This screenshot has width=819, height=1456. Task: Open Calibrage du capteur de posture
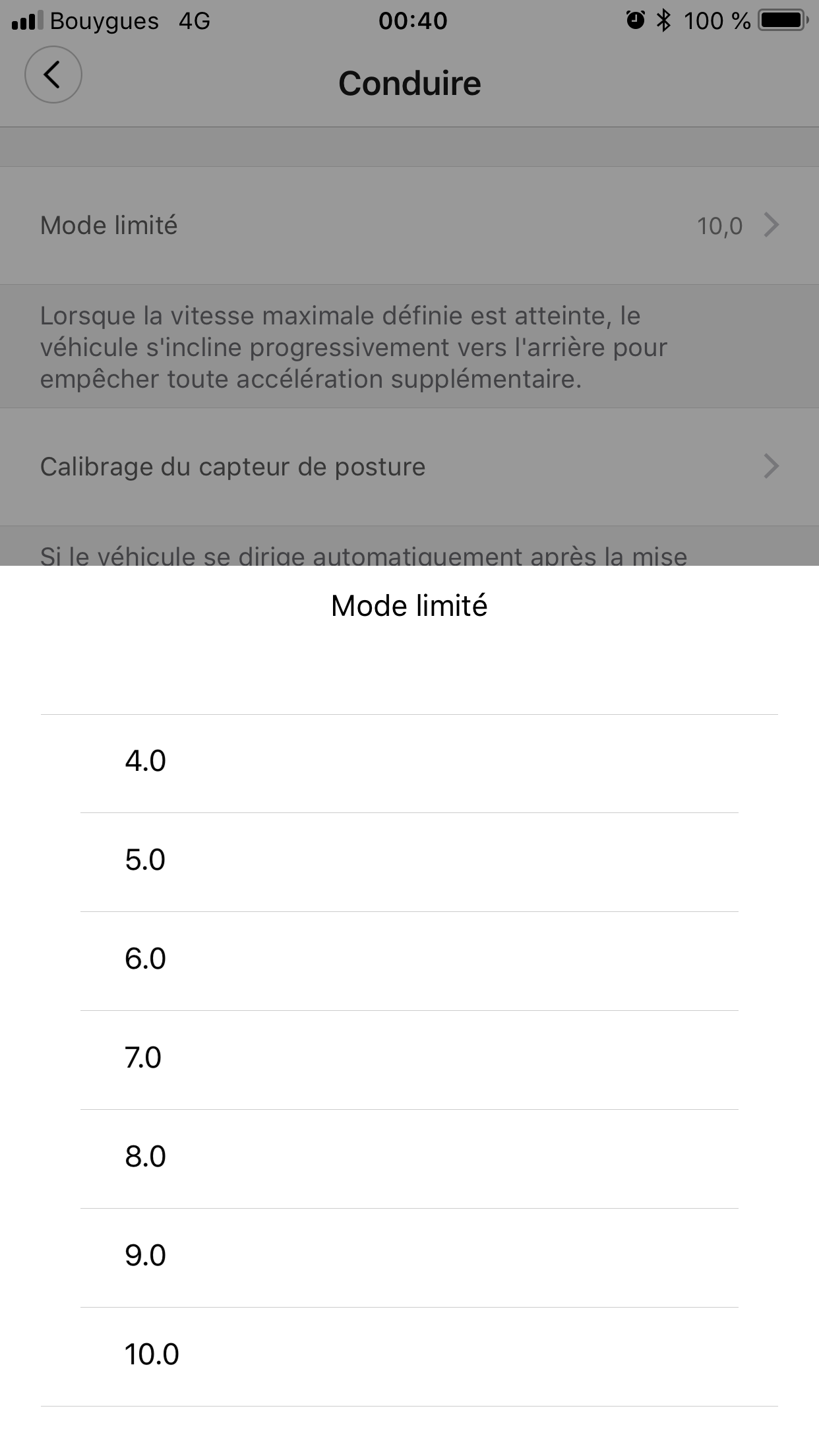point(409,467)
